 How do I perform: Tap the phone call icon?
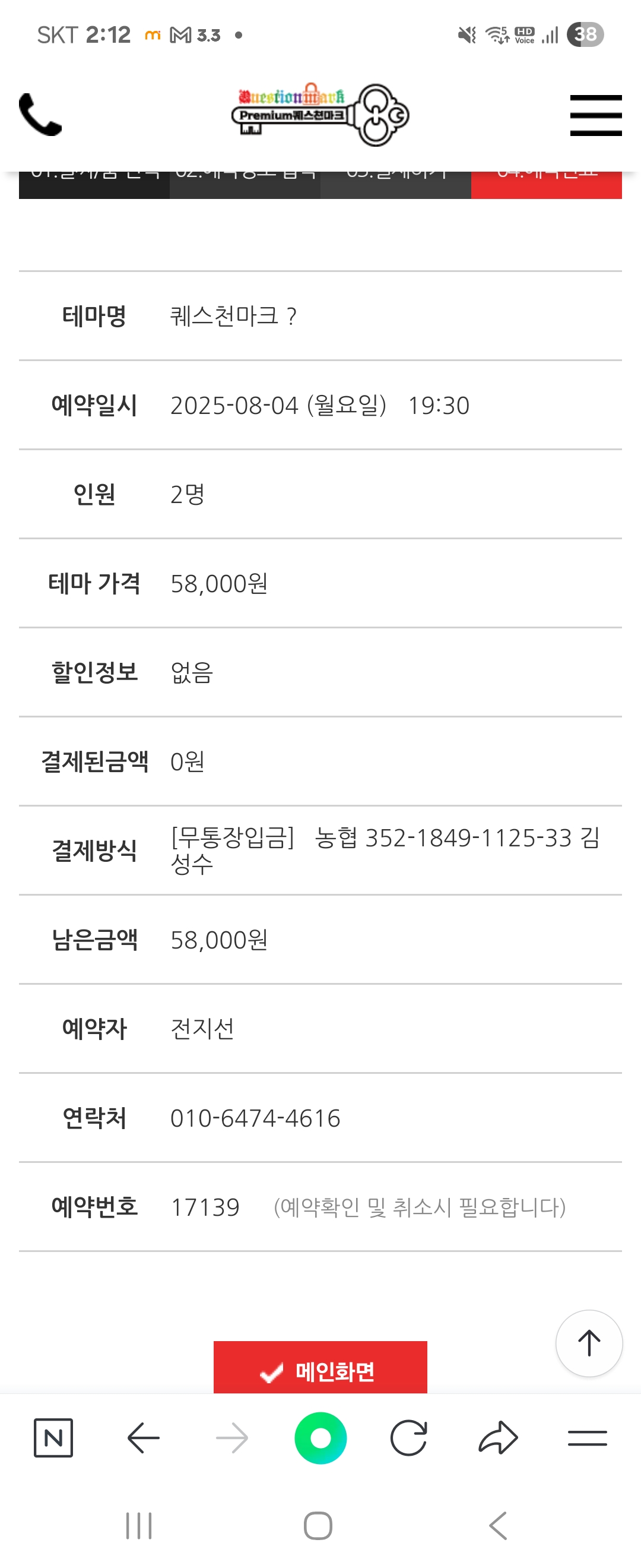tap(40, 115)
